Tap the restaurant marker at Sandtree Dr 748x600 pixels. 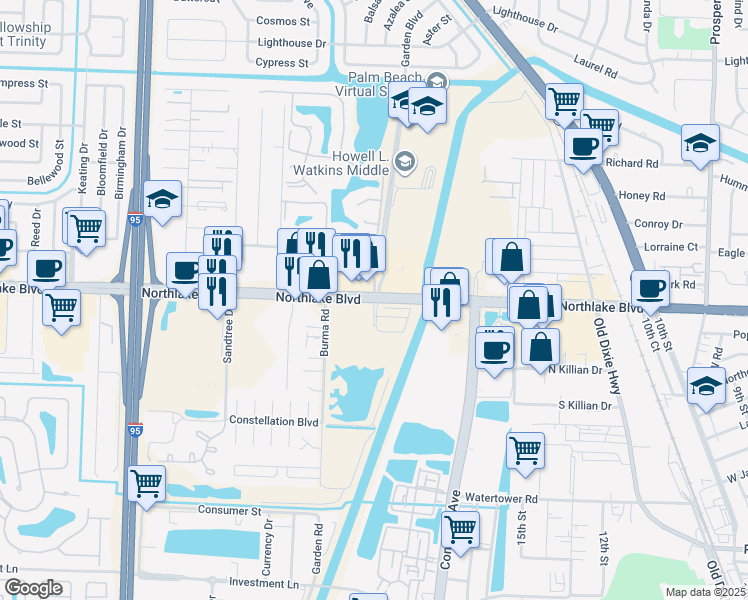point(217,291)
